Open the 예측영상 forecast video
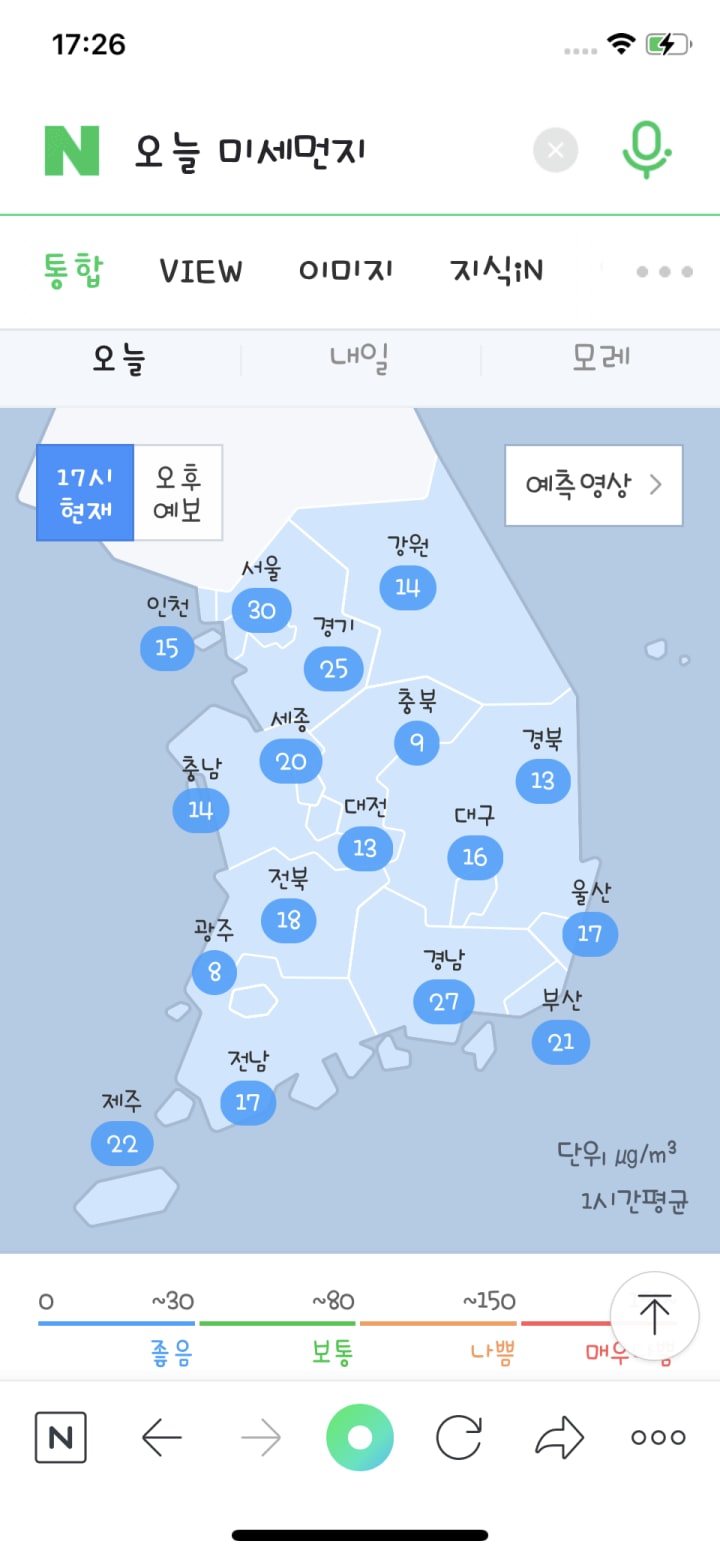The image size is (720, 1559). 594,486
